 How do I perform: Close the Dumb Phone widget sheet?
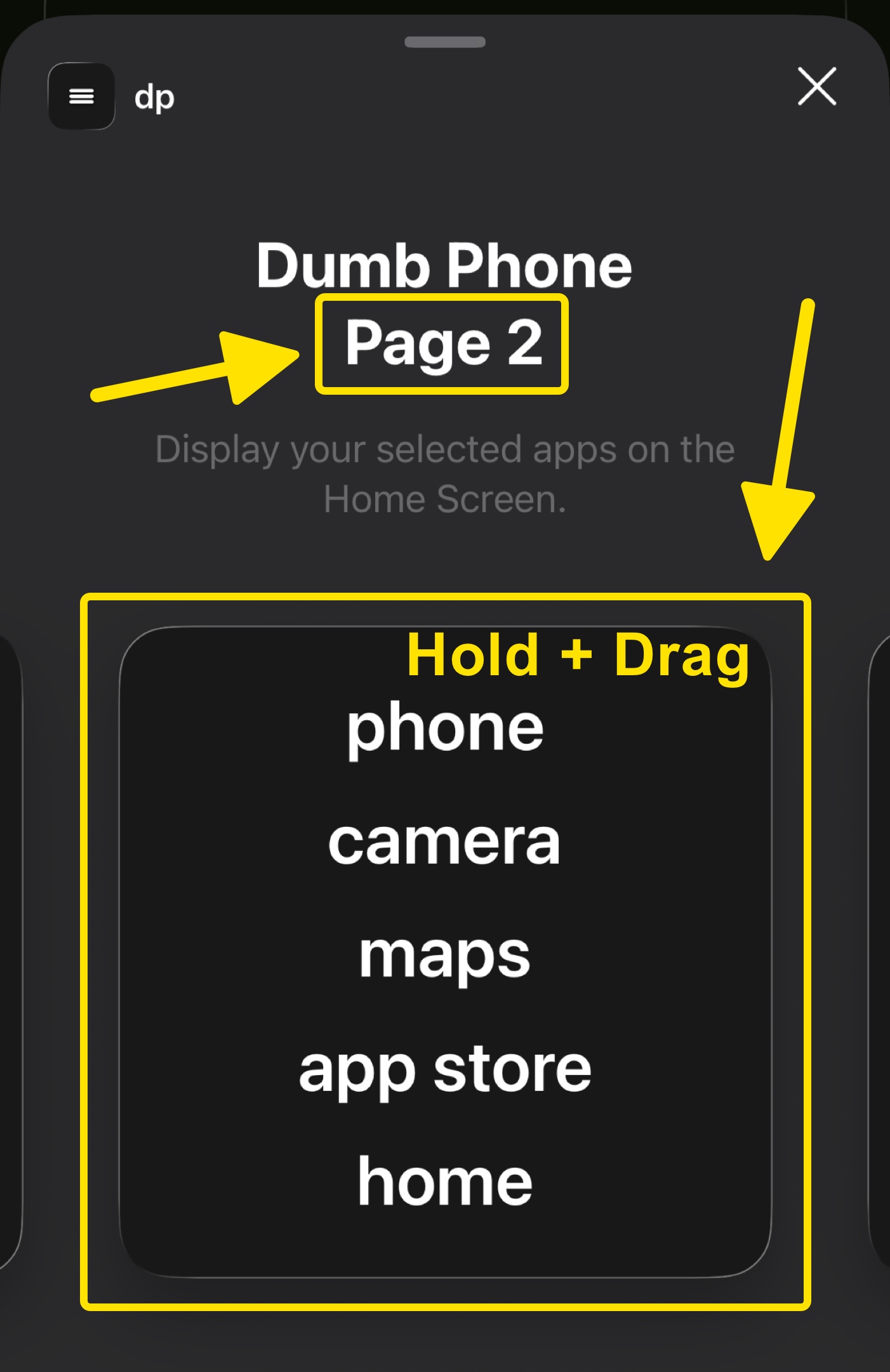pos(816,86)
